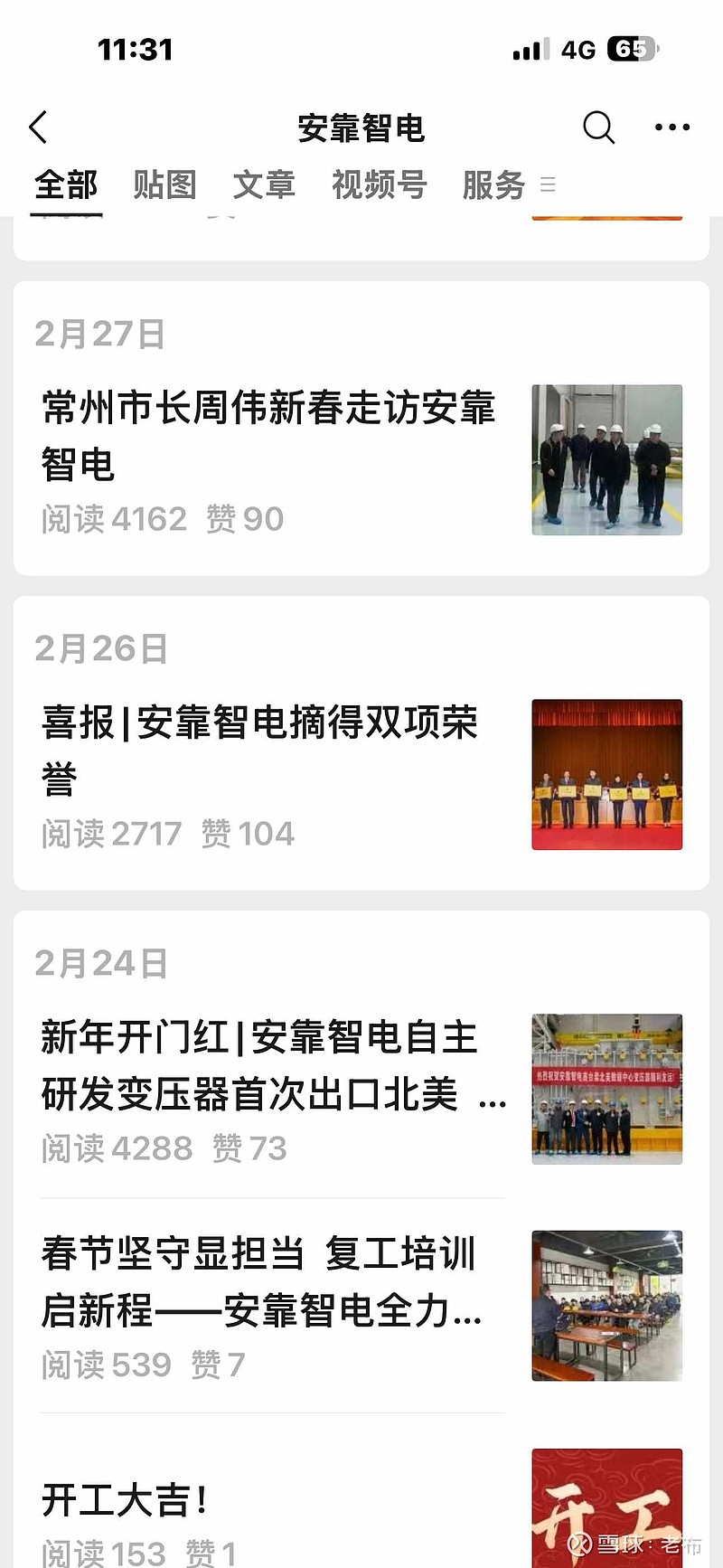This screenshot has height=1568, width=723.
Task: Tap the battery indicator showing 65
Action: point(632,50)
